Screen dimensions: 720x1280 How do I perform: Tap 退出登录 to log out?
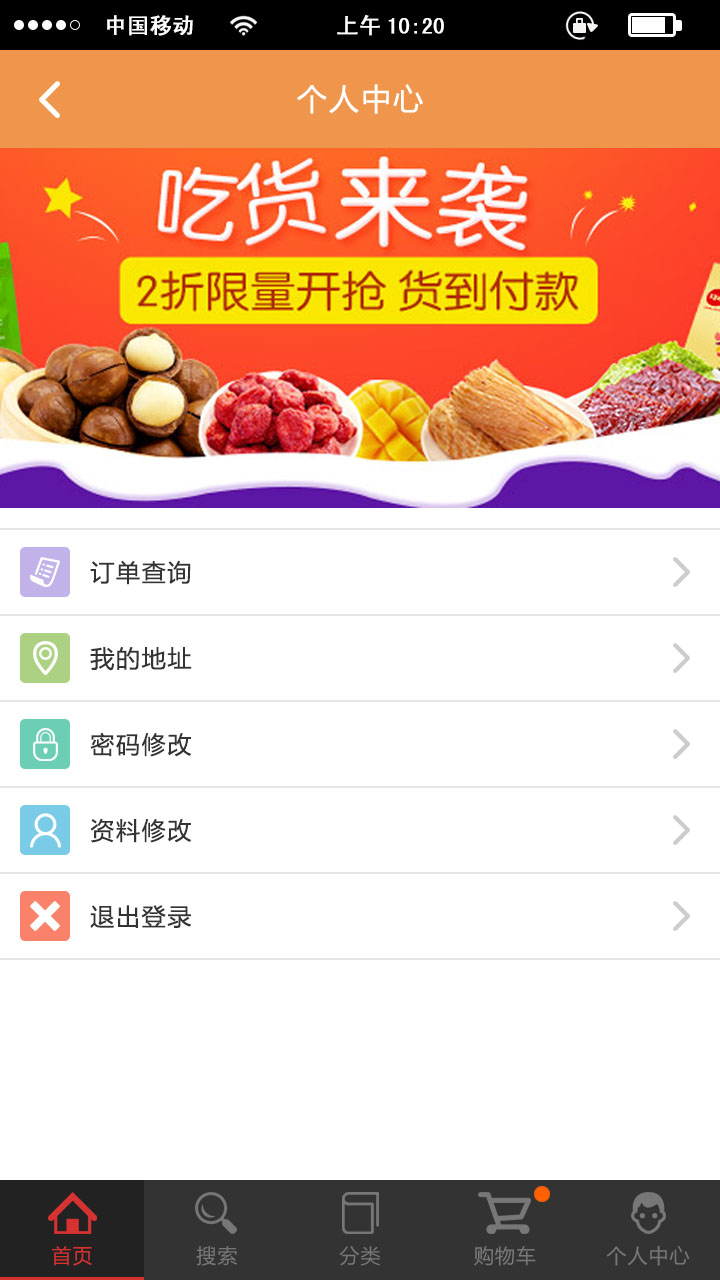coord(360,916)
